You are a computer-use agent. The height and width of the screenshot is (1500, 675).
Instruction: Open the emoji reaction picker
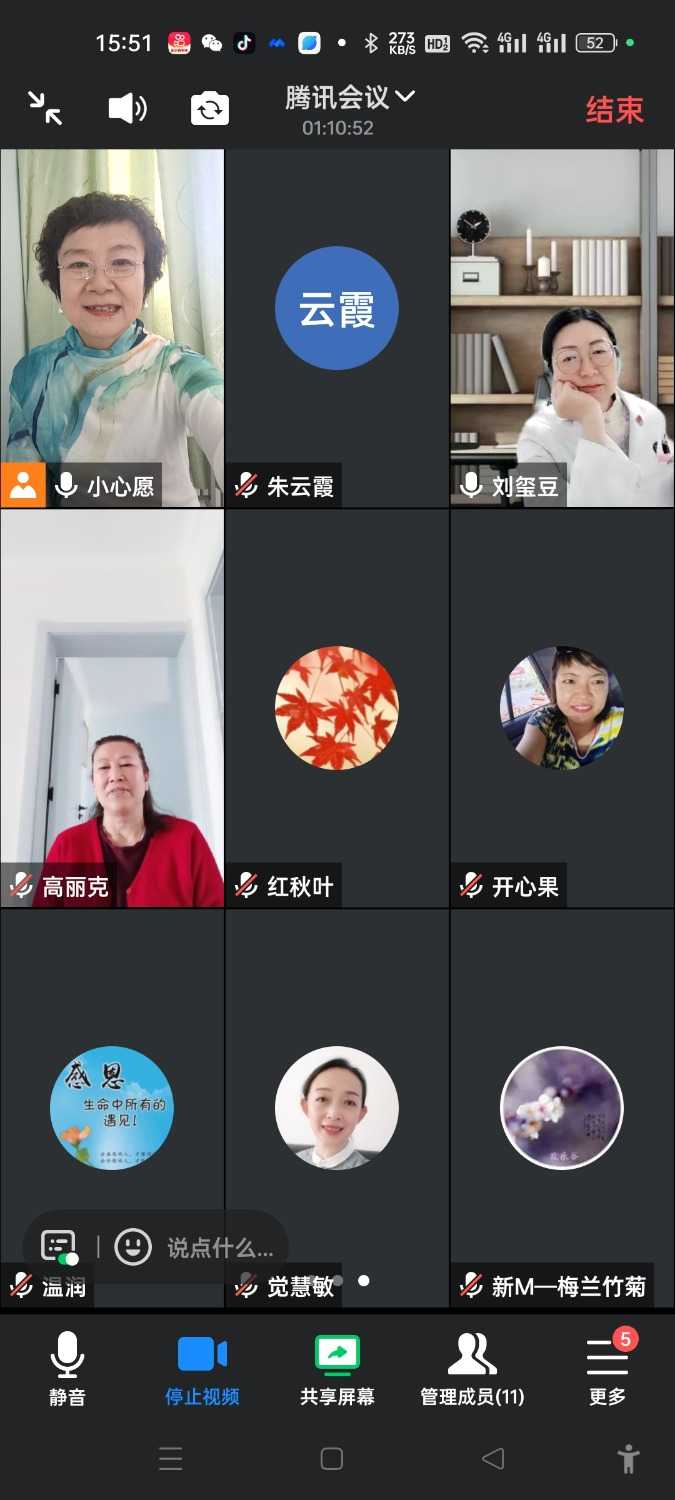(133, 1247)
